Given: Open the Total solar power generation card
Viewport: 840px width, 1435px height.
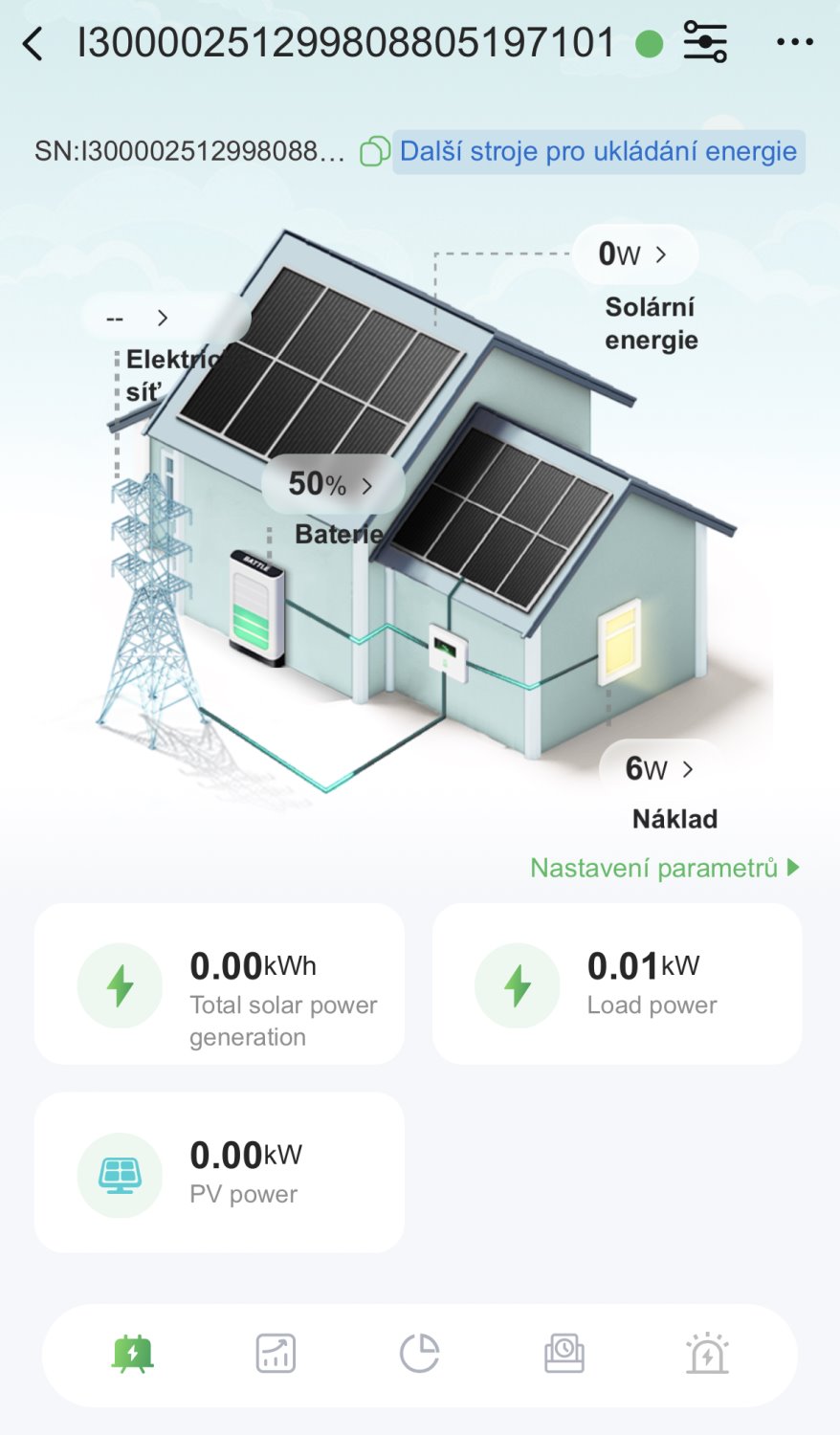Looking at the screenshot, I should pos(219,983).
